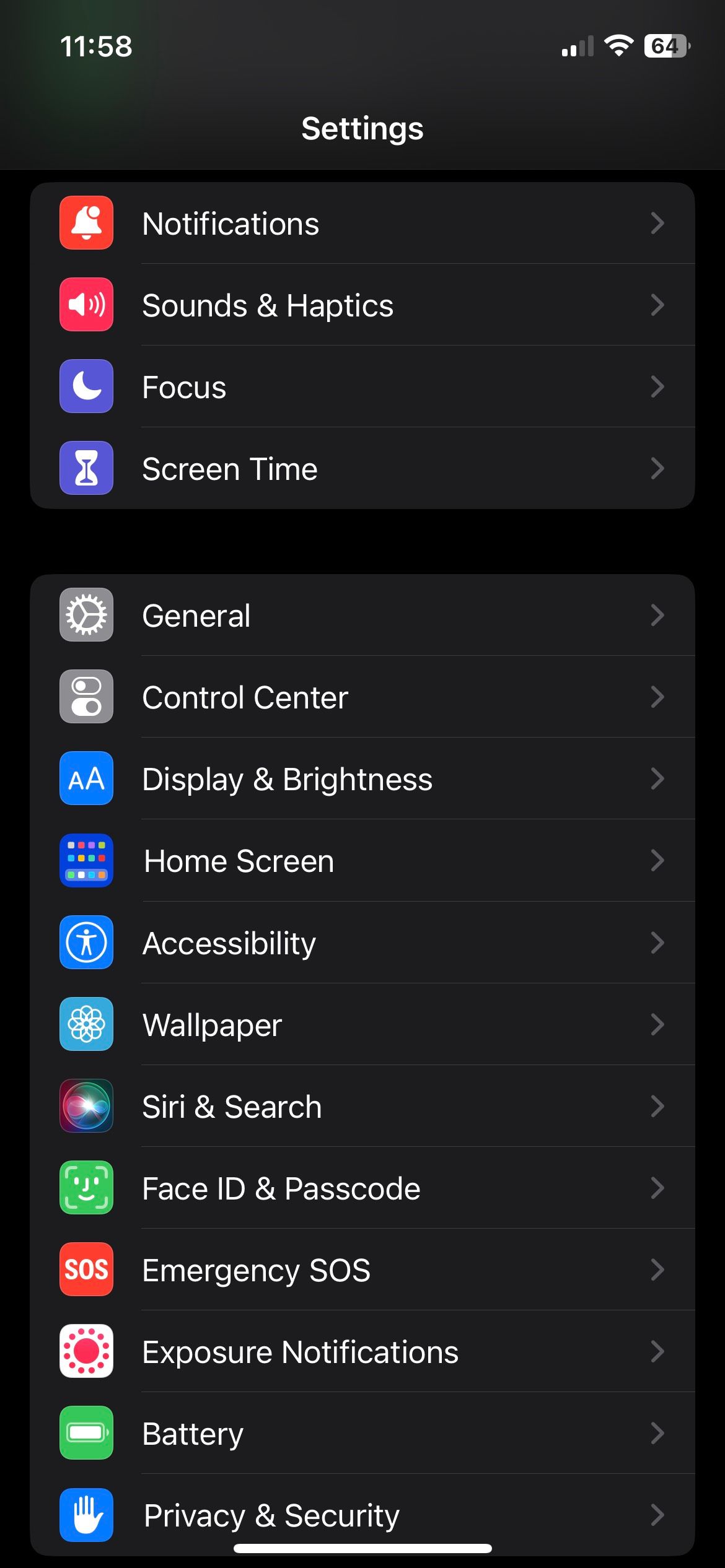
Task: Expand the Control Center chevron
Action: coord(657,697)
